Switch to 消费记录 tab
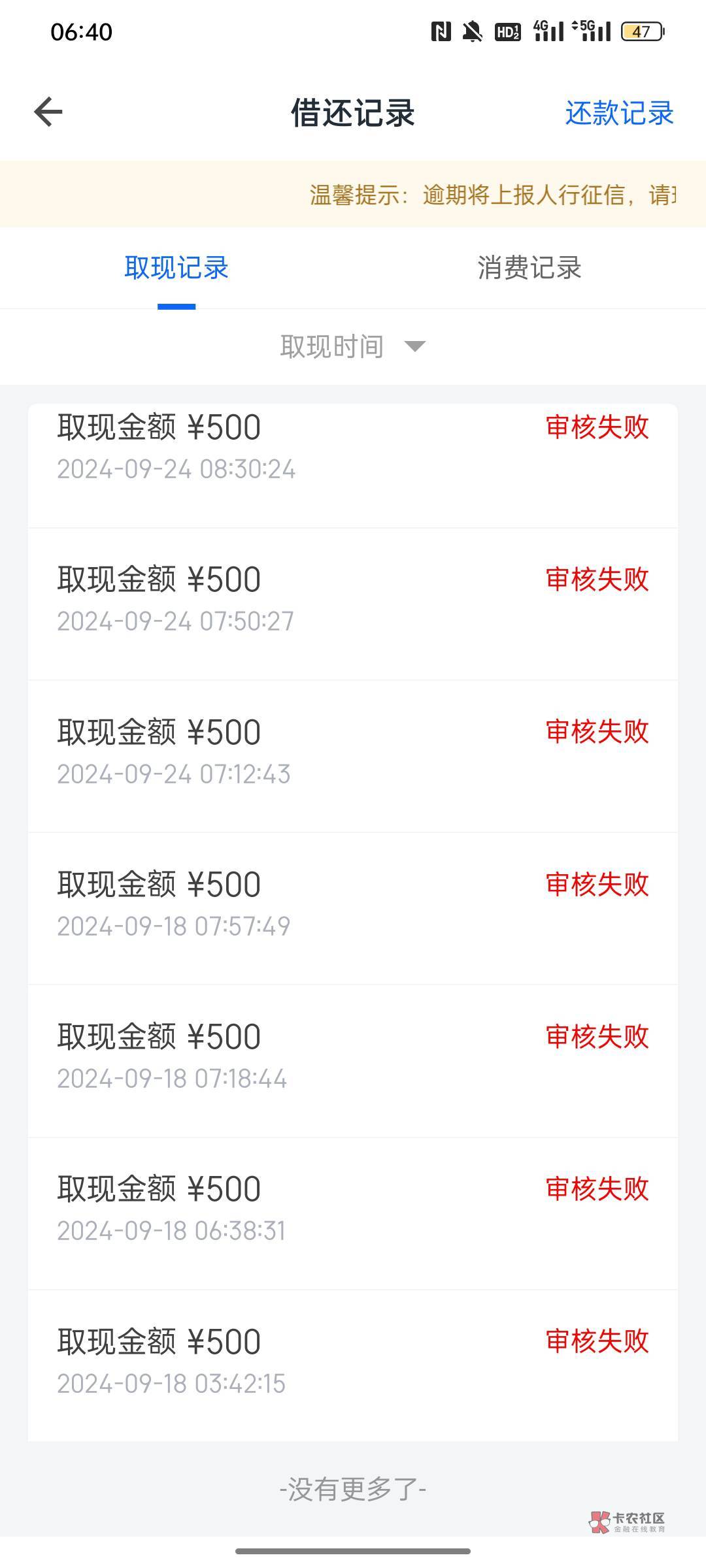 tap(529, 268)
